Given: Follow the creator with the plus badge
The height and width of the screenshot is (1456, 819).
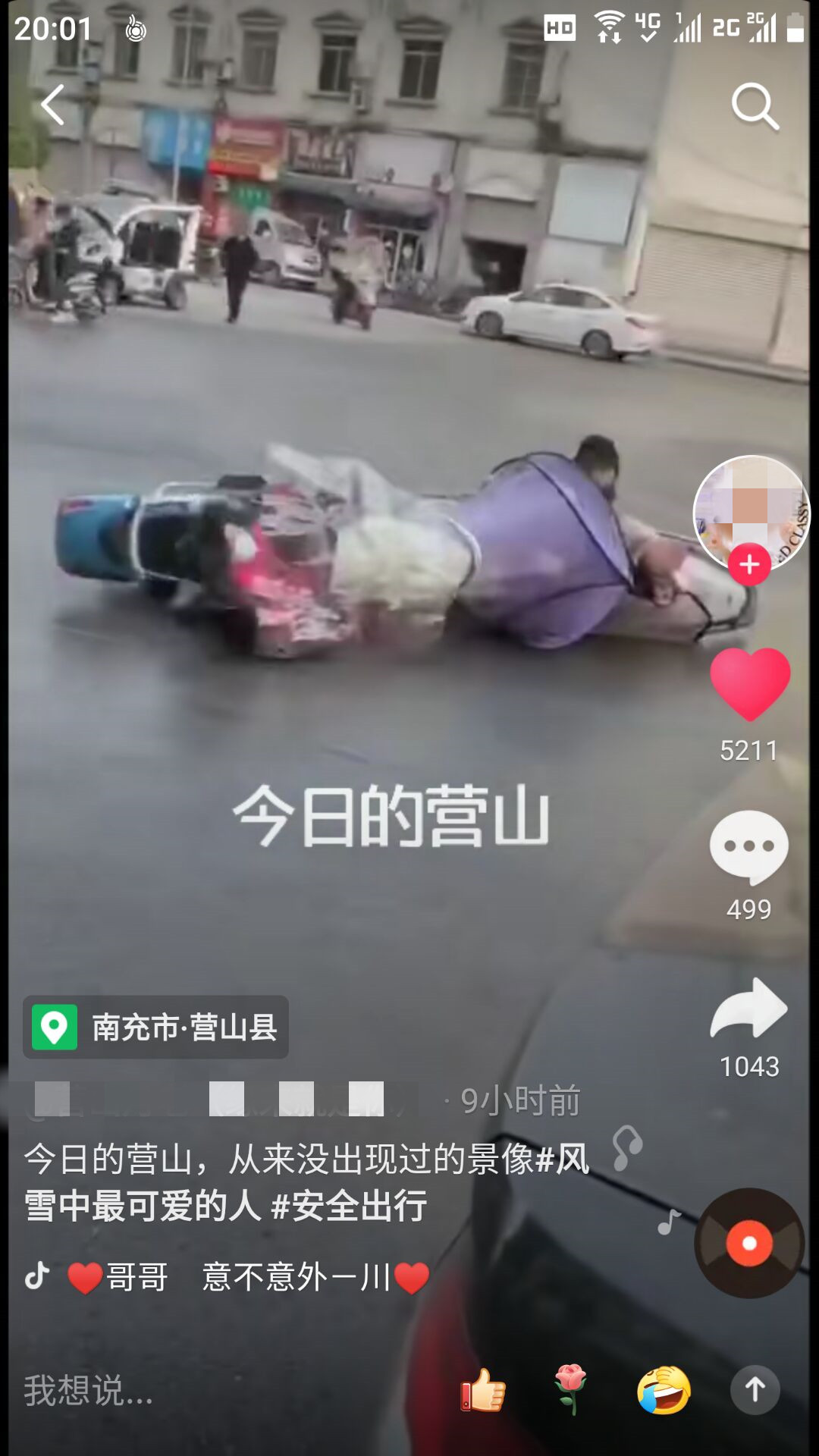Looking at the screenshot, I should click(749, 564).
